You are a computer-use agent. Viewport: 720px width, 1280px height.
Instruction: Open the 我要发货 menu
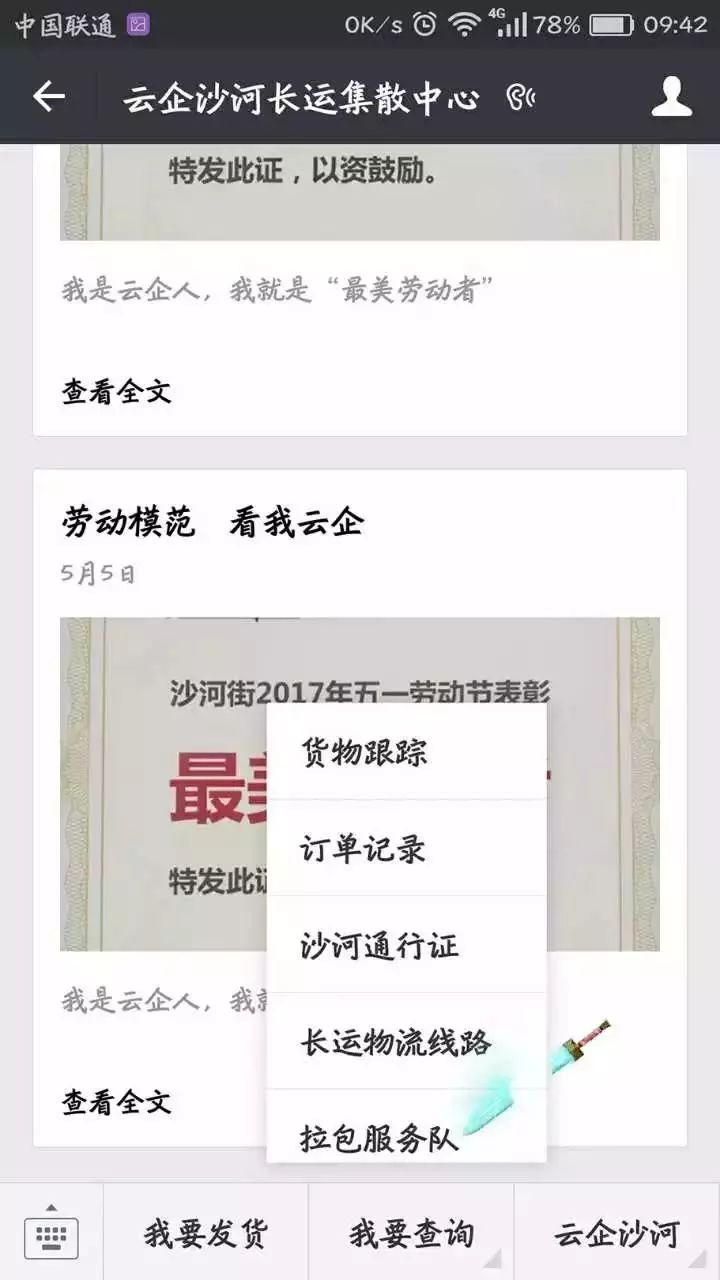(206, 1234)
